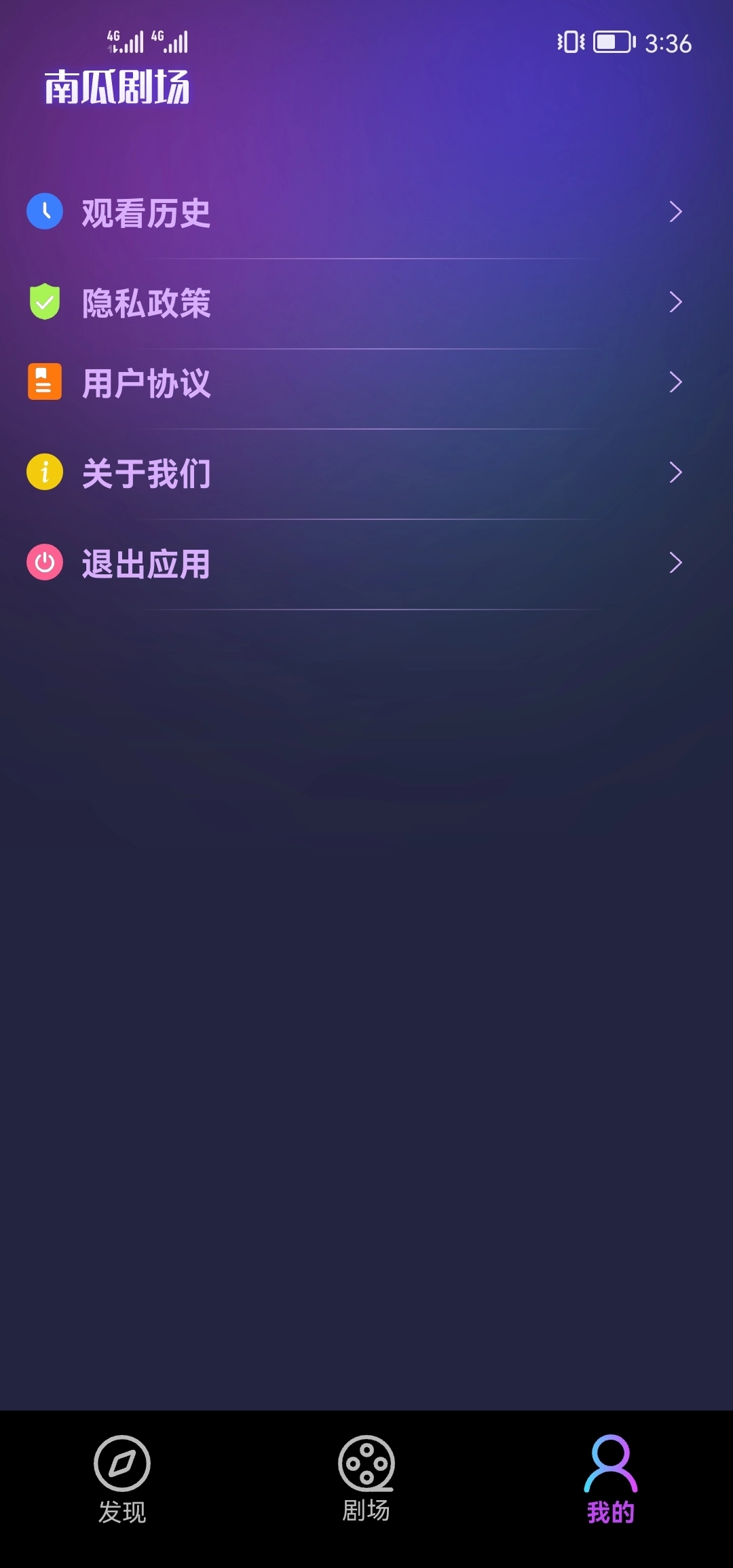Expand 关于我们 with its chevron
This screenshot has width=733, height=1568.
(x=675, y=471)
